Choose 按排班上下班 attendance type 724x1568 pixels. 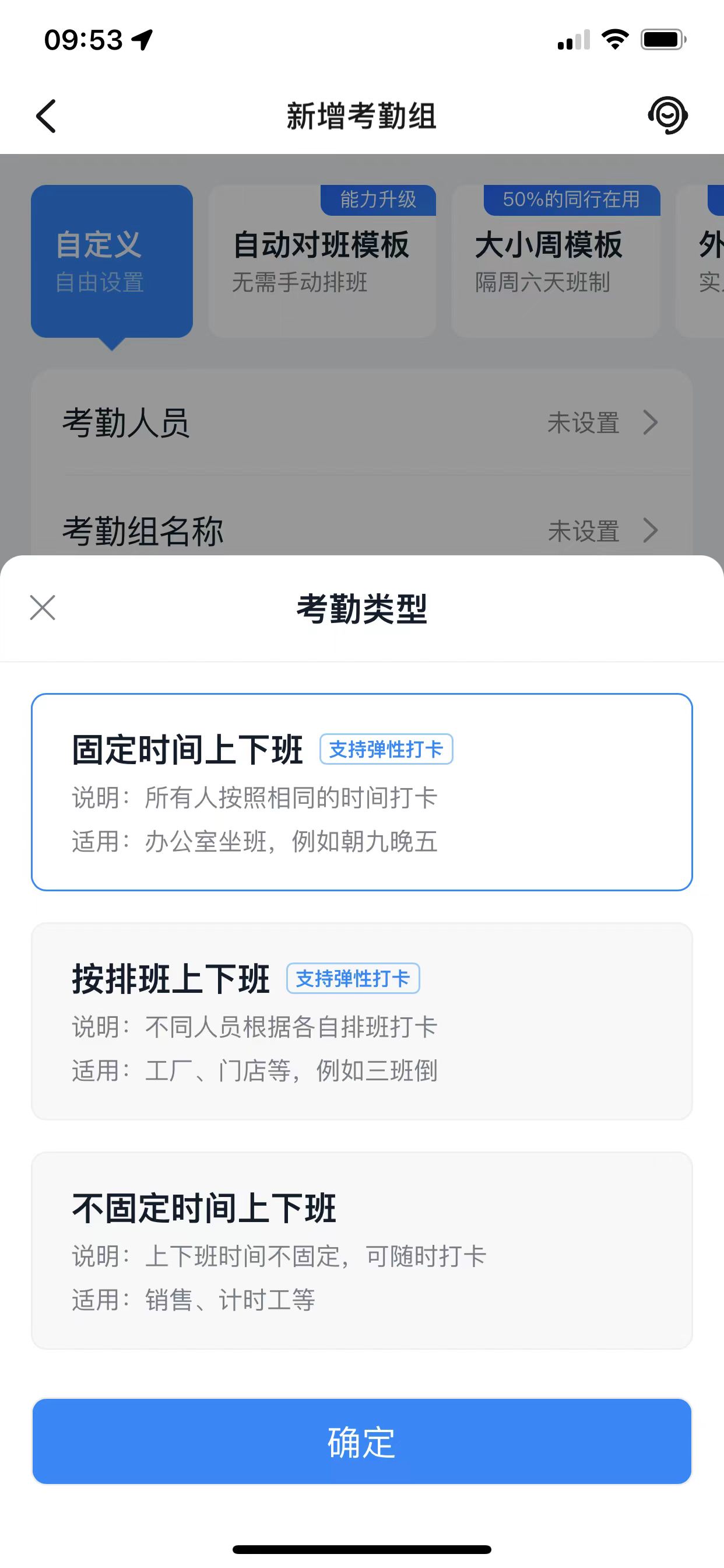(x=361, y=1021)
